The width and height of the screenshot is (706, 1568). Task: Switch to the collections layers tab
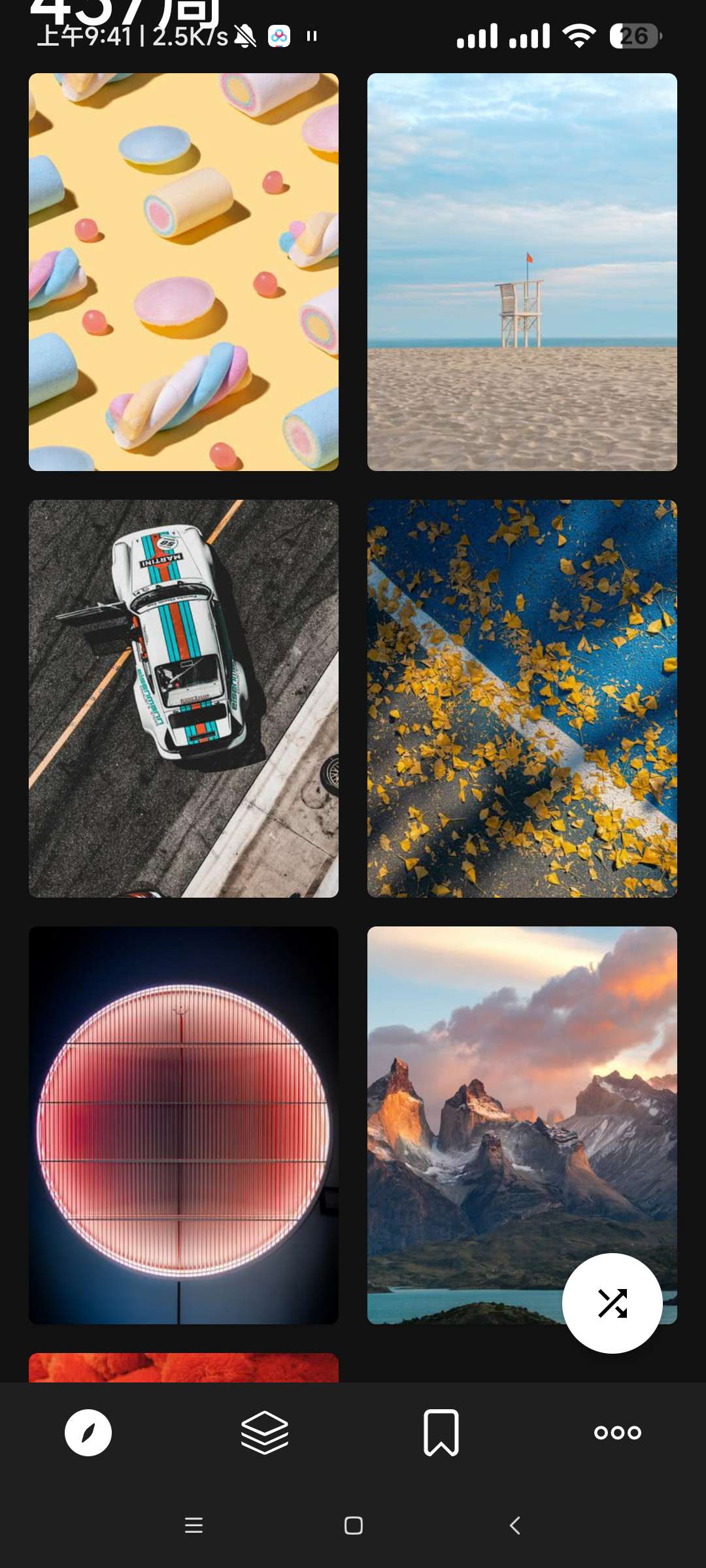[x=265, y=1433]
